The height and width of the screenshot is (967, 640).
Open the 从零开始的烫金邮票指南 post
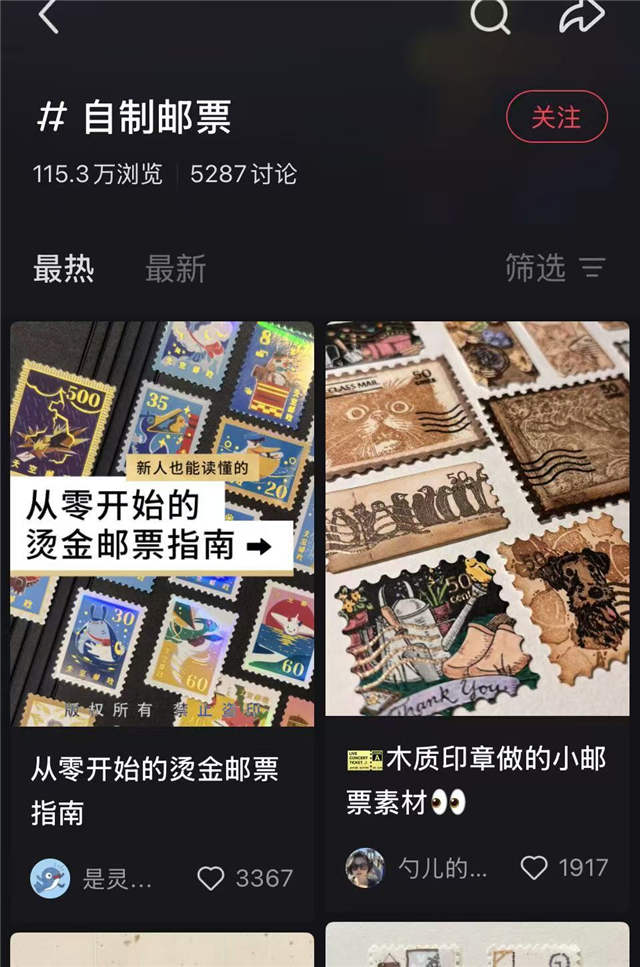click(162, 523)
